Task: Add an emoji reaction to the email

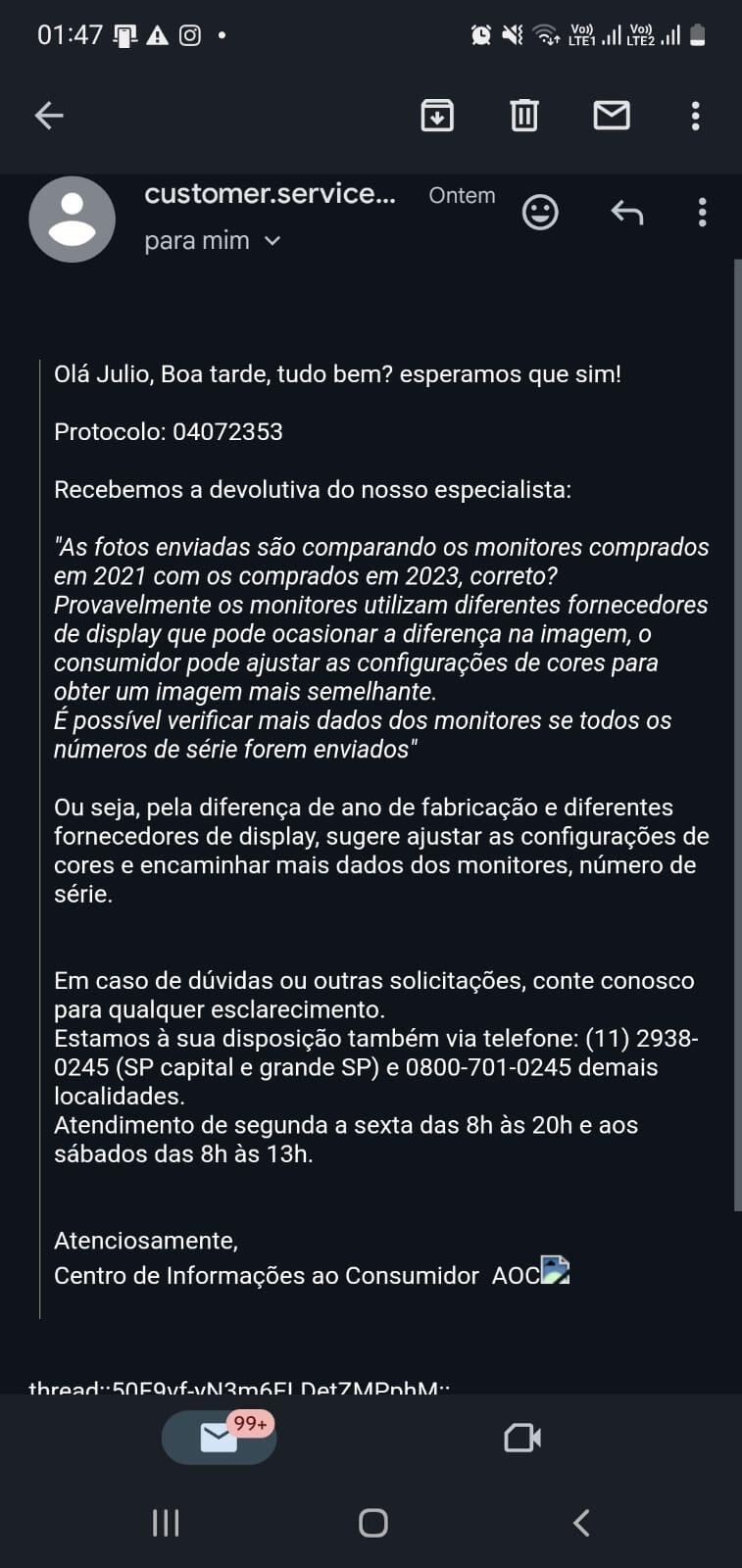Action: tap(540, 212)
